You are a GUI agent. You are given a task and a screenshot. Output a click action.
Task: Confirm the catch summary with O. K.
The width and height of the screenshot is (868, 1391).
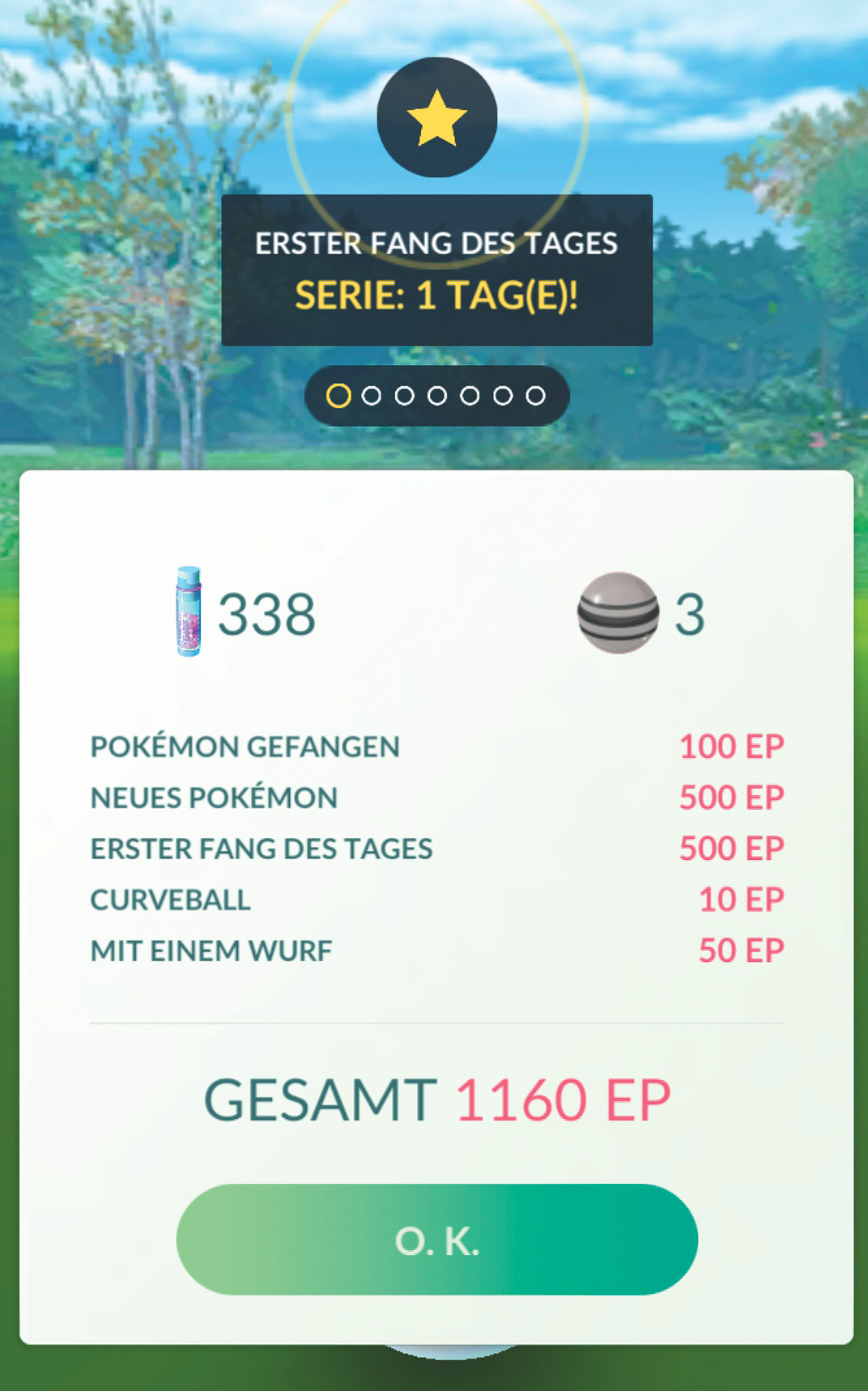pos(436,1240)
